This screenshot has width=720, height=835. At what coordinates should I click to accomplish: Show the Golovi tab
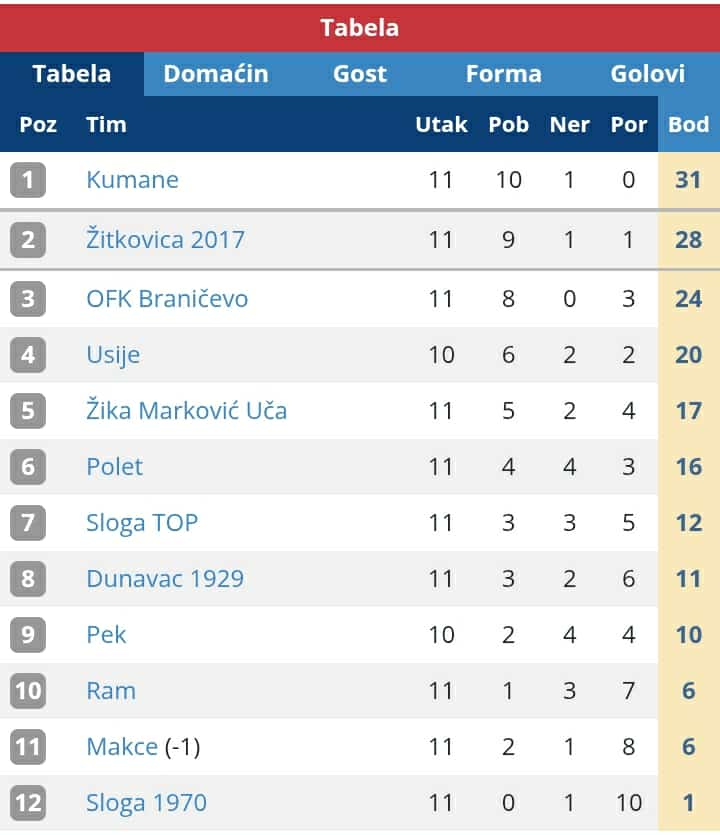[648, 74]
